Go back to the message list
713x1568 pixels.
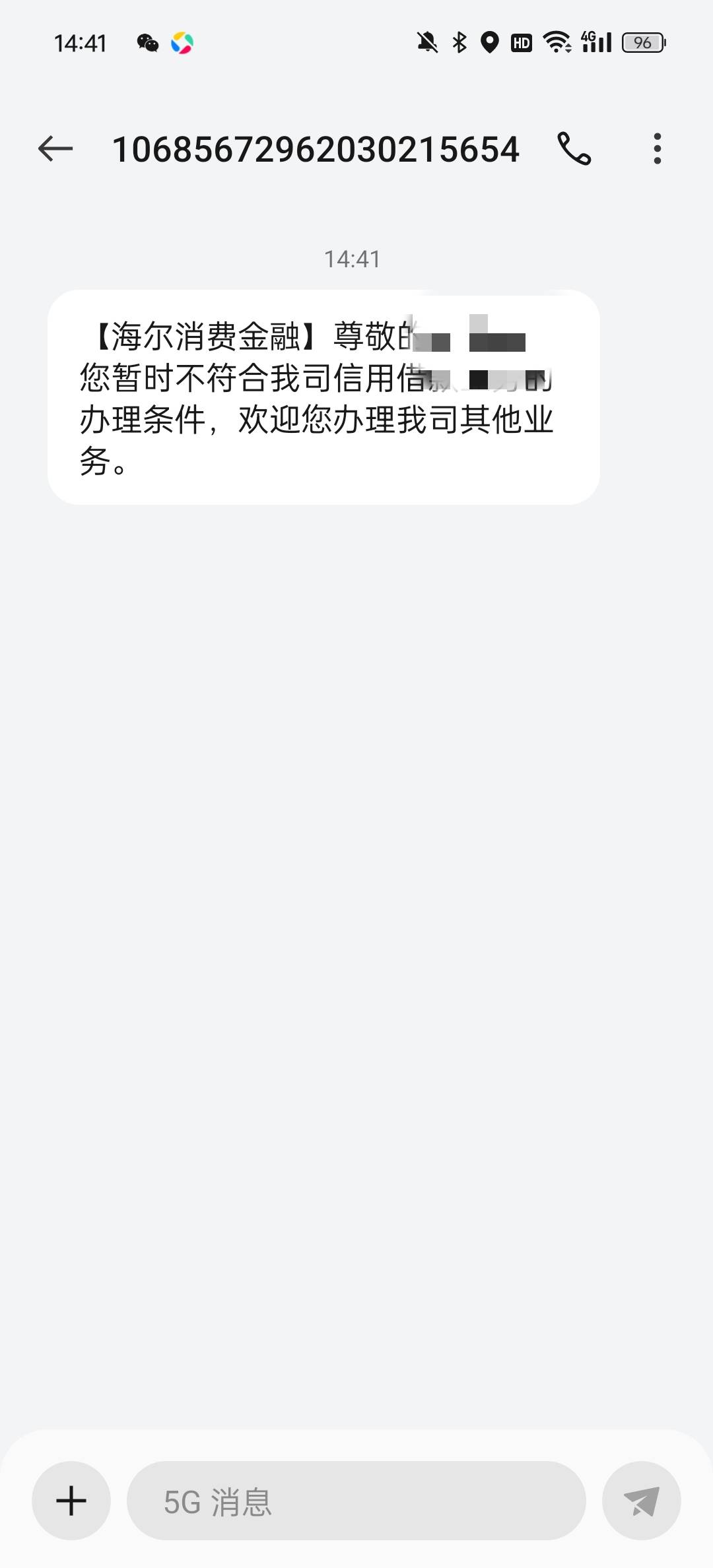[55, 148]
